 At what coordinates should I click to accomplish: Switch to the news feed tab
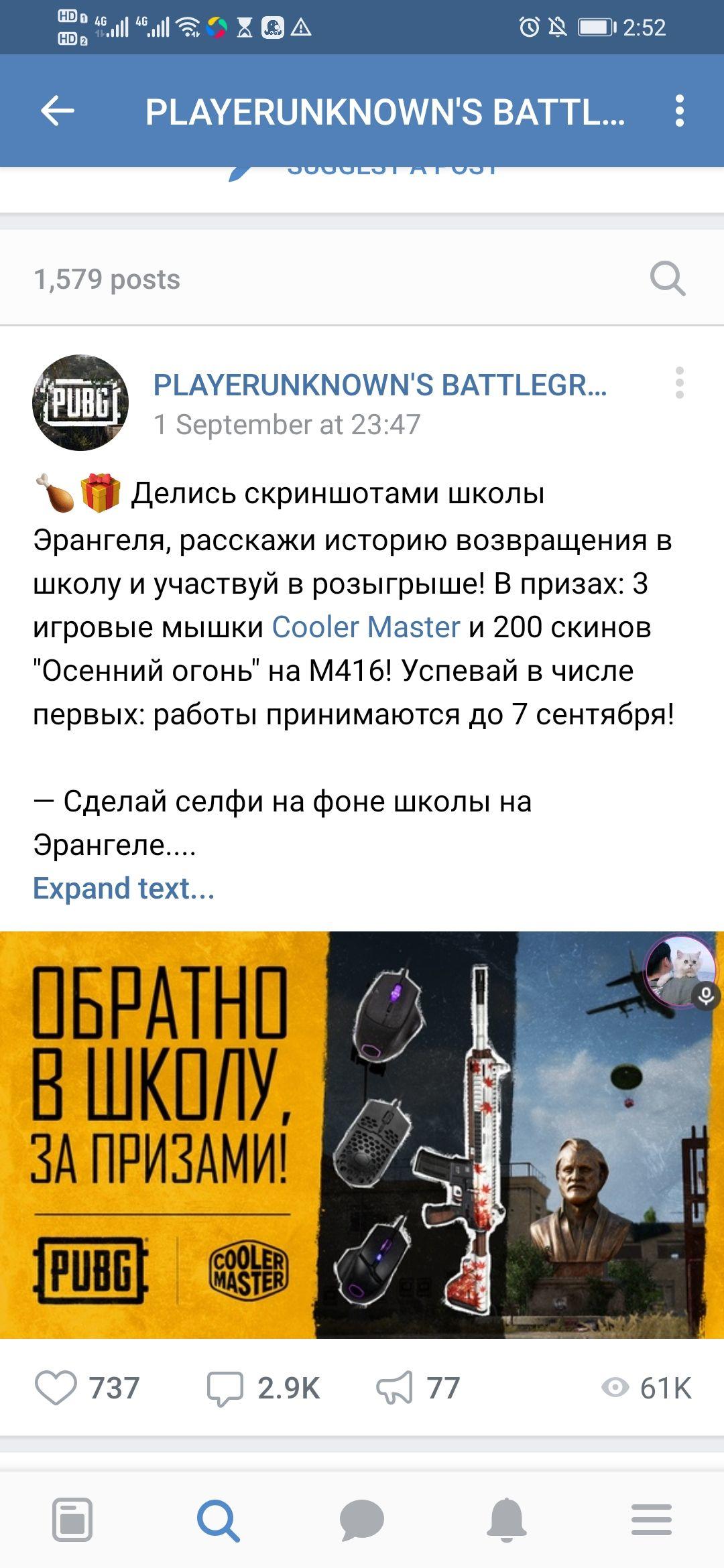[72, 1519]
